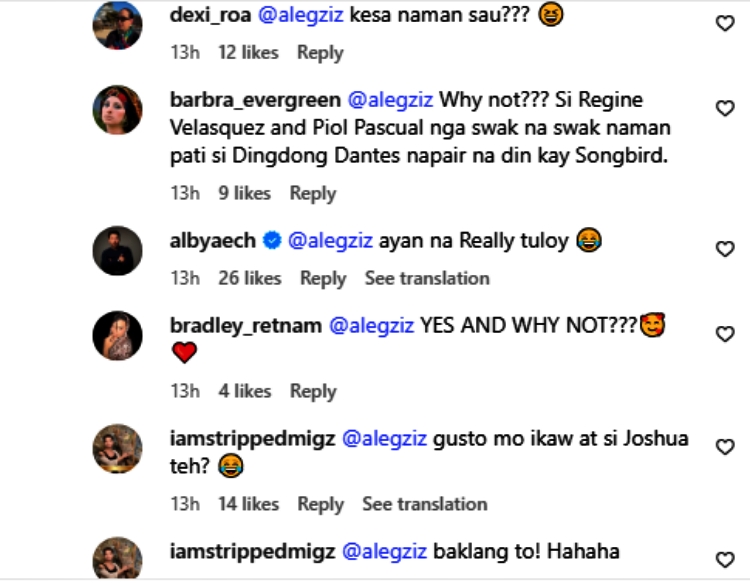Reply to dexi_roa's comment
The image size is (750, 583).
(x=320, y=53)
